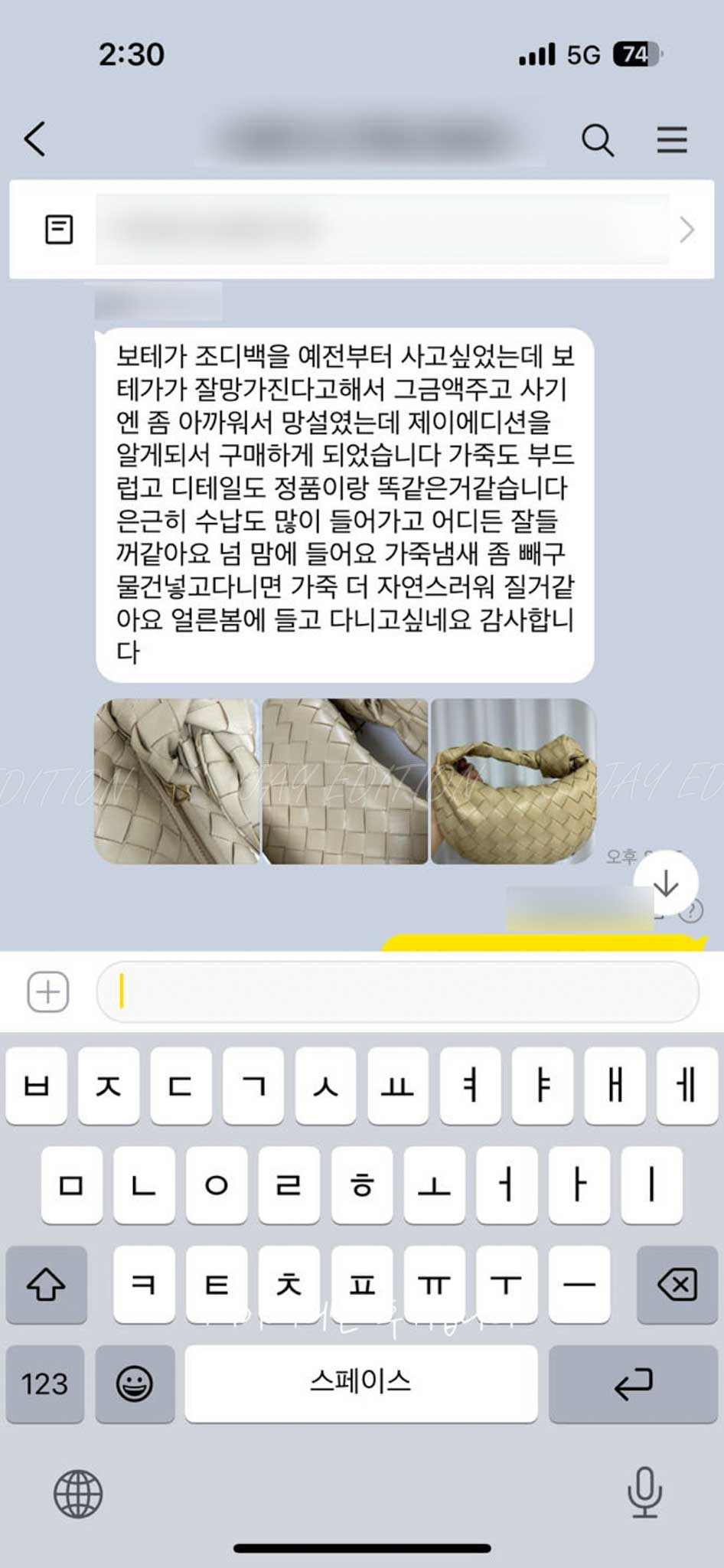The width and height of the screenshot is (724, 1568).
Task: Enable the shift key
Action: coord(46,1284)
